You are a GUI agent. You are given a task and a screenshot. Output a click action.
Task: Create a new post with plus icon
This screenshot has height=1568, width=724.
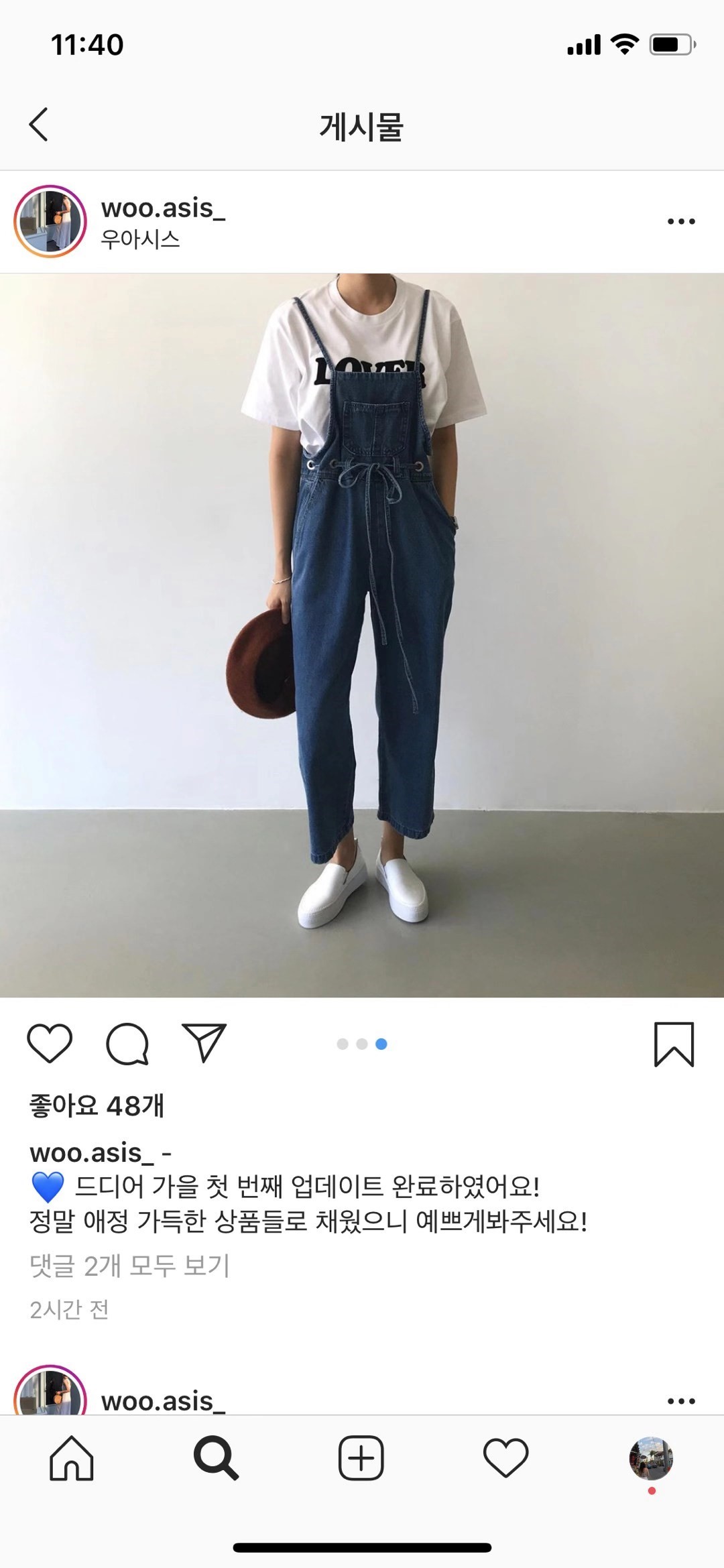[x=361, y=1457]
